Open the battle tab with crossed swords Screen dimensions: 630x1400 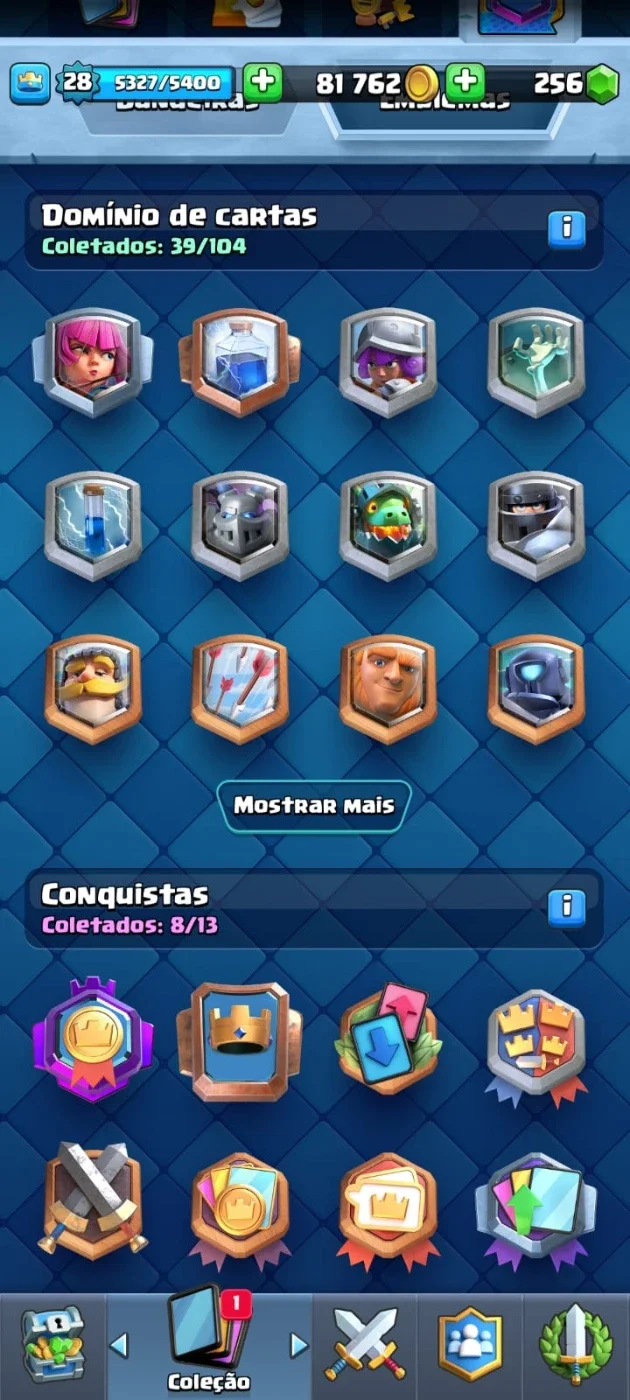click(365, 1346)
